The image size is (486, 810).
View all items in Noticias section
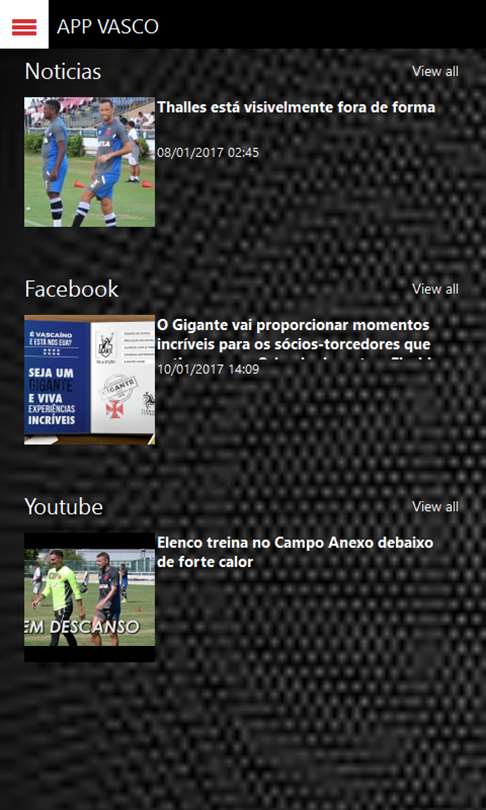coord(435,72)
